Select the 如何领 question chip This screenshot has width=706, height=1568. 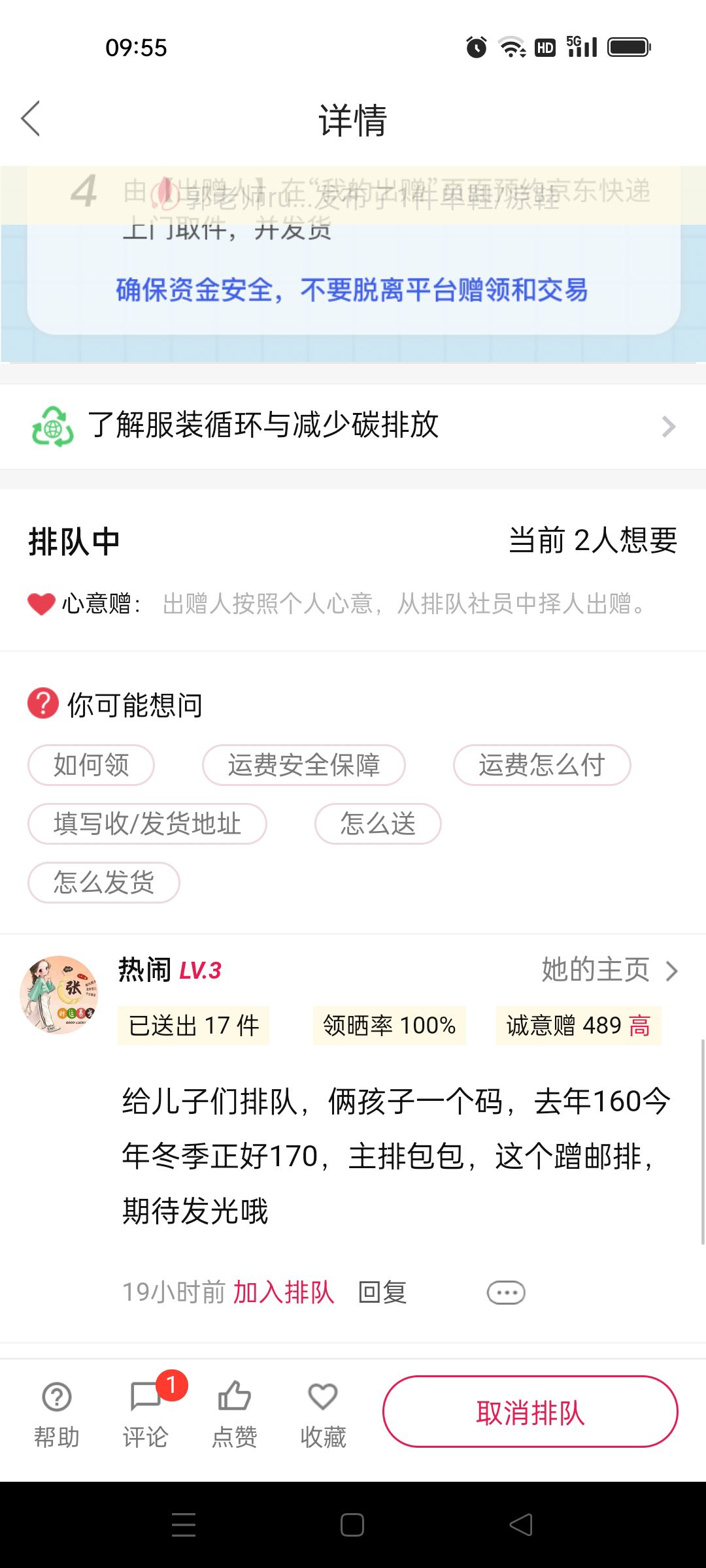(x=91, y=765)
